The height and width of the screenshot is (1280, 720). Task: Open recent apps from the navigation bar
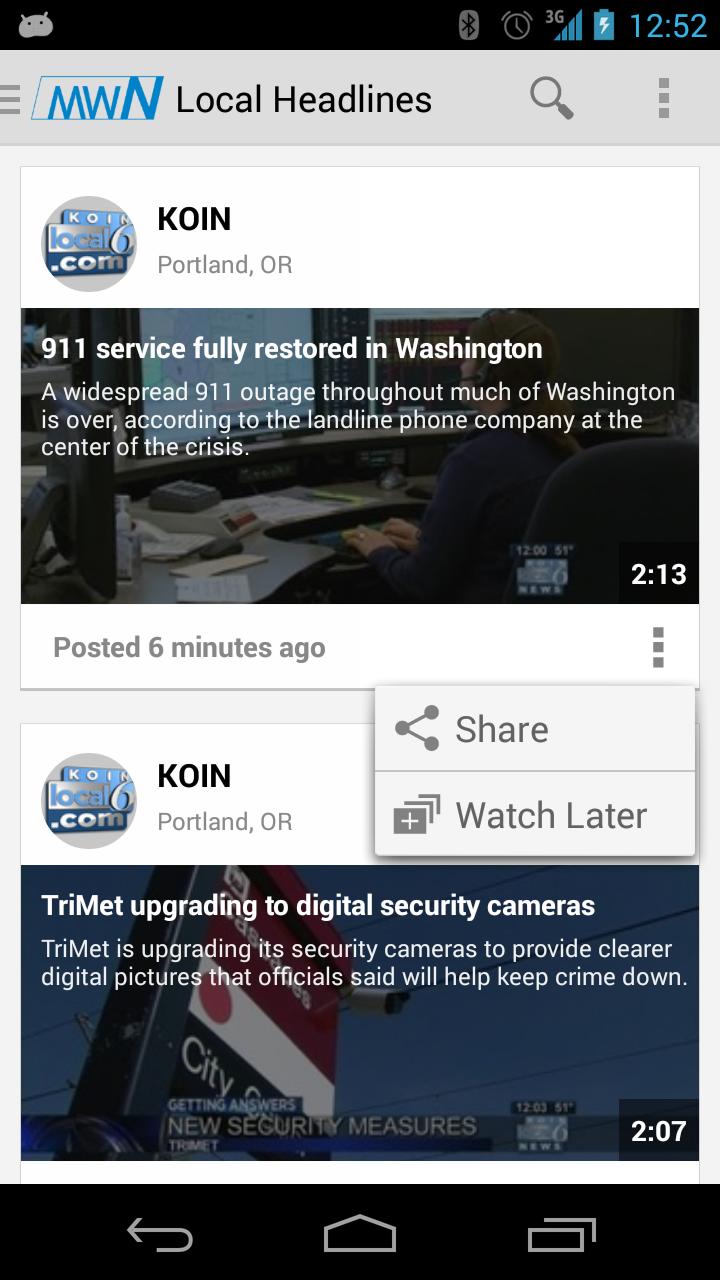[561, 1236]
